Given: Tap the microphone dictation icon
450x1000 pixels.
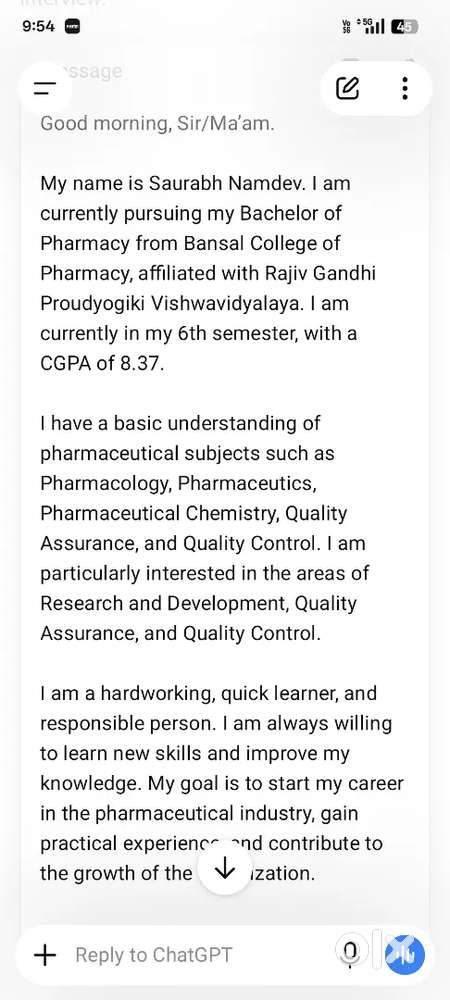Looking at the screenshot, I should click(x=350, y=953).
